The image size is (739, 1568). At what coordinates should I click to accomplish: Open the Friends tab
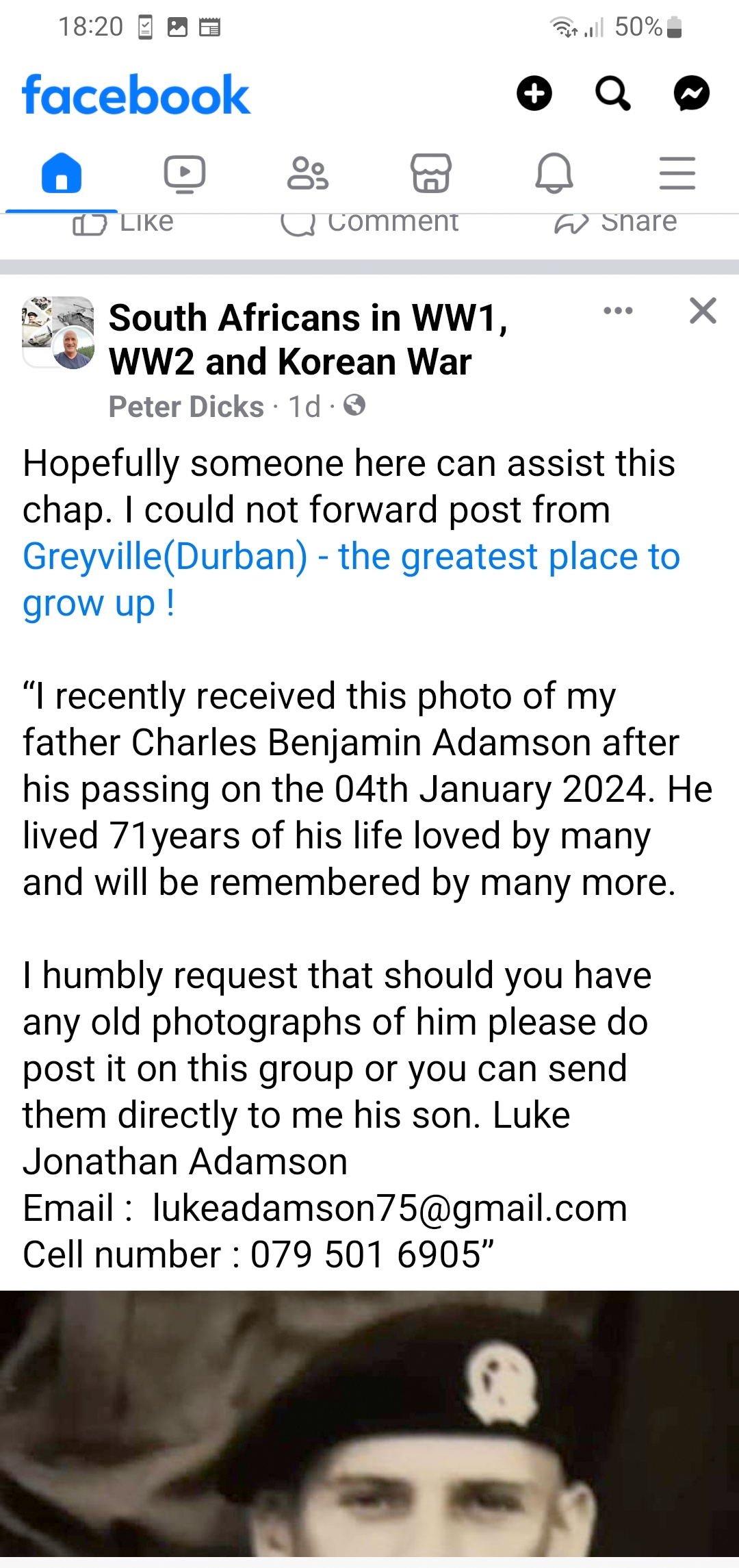308,173
